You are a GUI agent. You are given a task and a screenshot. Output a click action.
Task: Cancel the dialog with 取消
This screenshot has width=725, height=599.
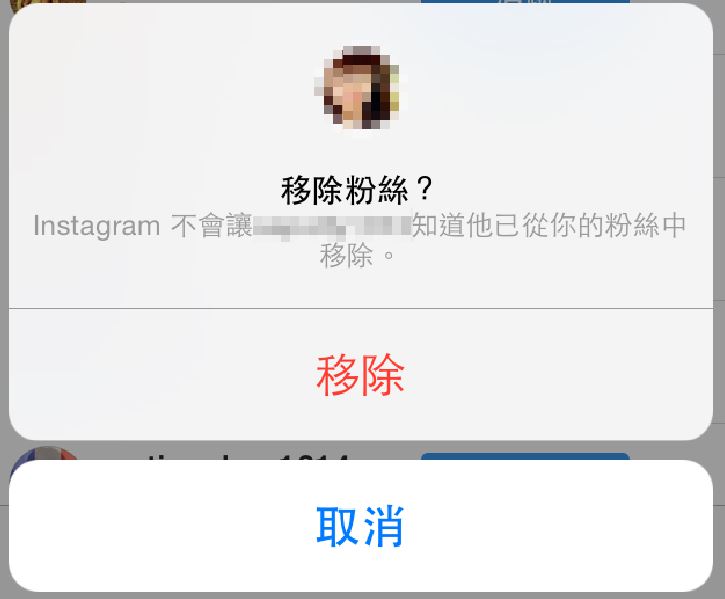pos(361,526)
